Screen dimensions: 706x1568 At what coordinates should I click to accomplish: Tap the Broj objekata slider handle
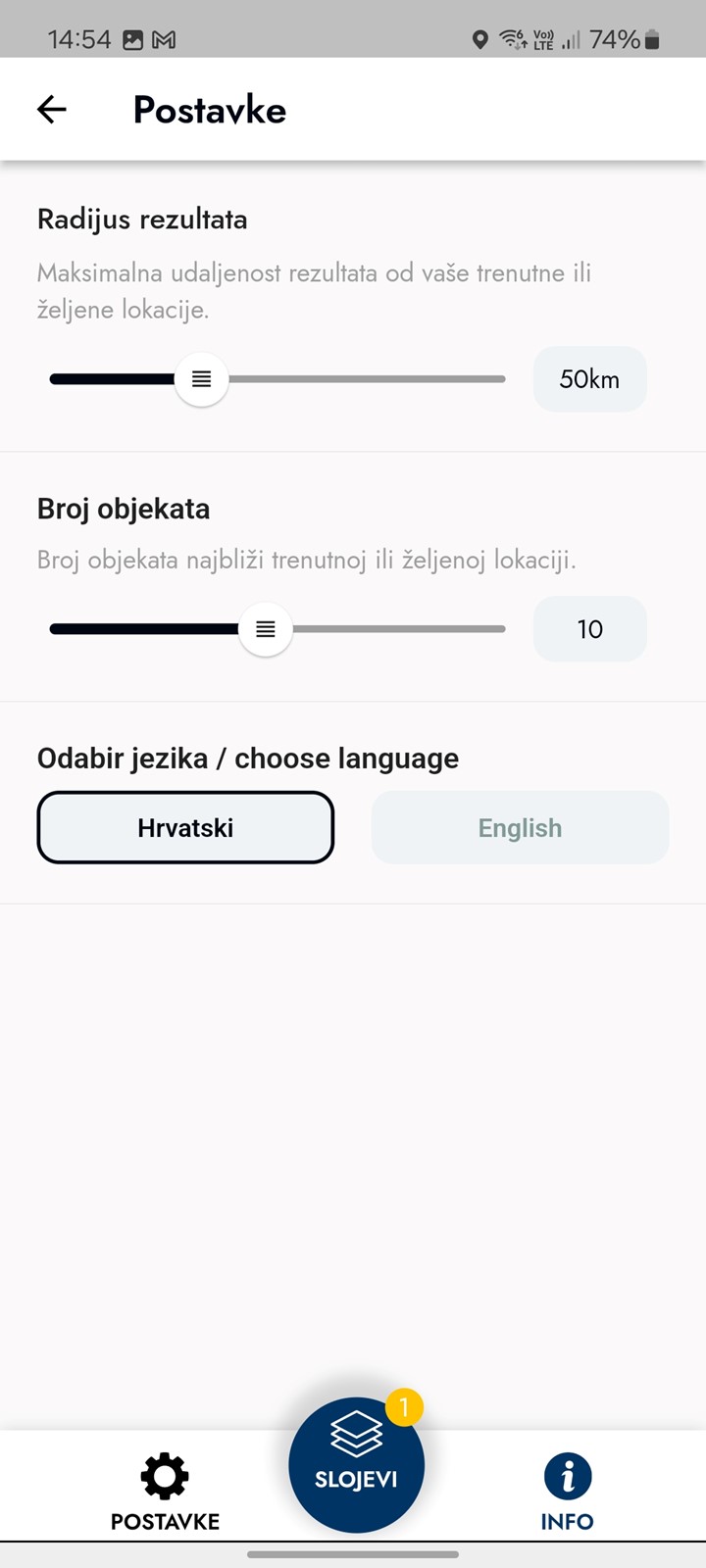coord(265,629)
